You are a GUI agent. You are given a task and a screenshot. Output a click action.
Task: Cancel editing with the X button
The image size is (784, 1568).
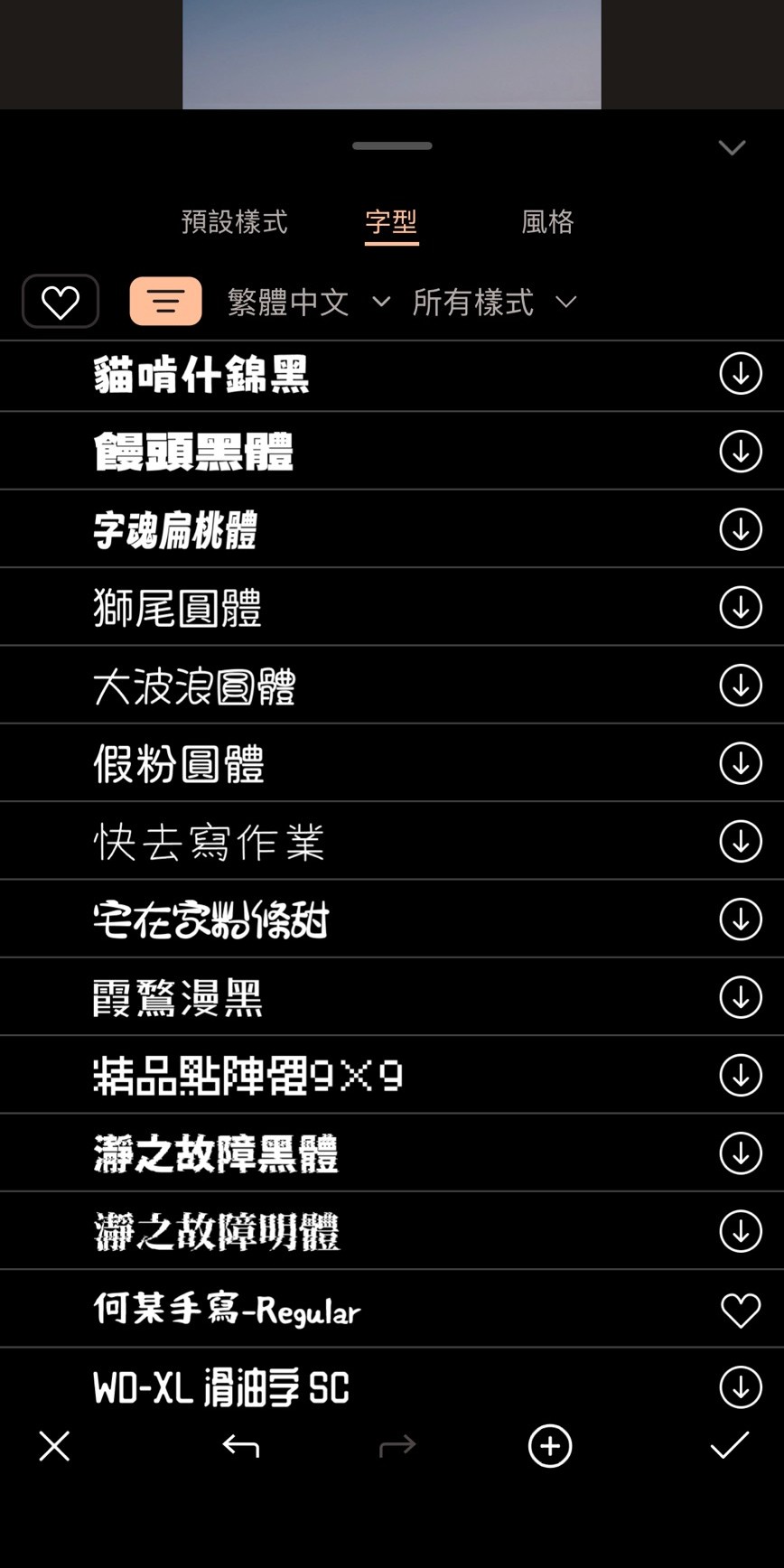[x=54, y=1446]
